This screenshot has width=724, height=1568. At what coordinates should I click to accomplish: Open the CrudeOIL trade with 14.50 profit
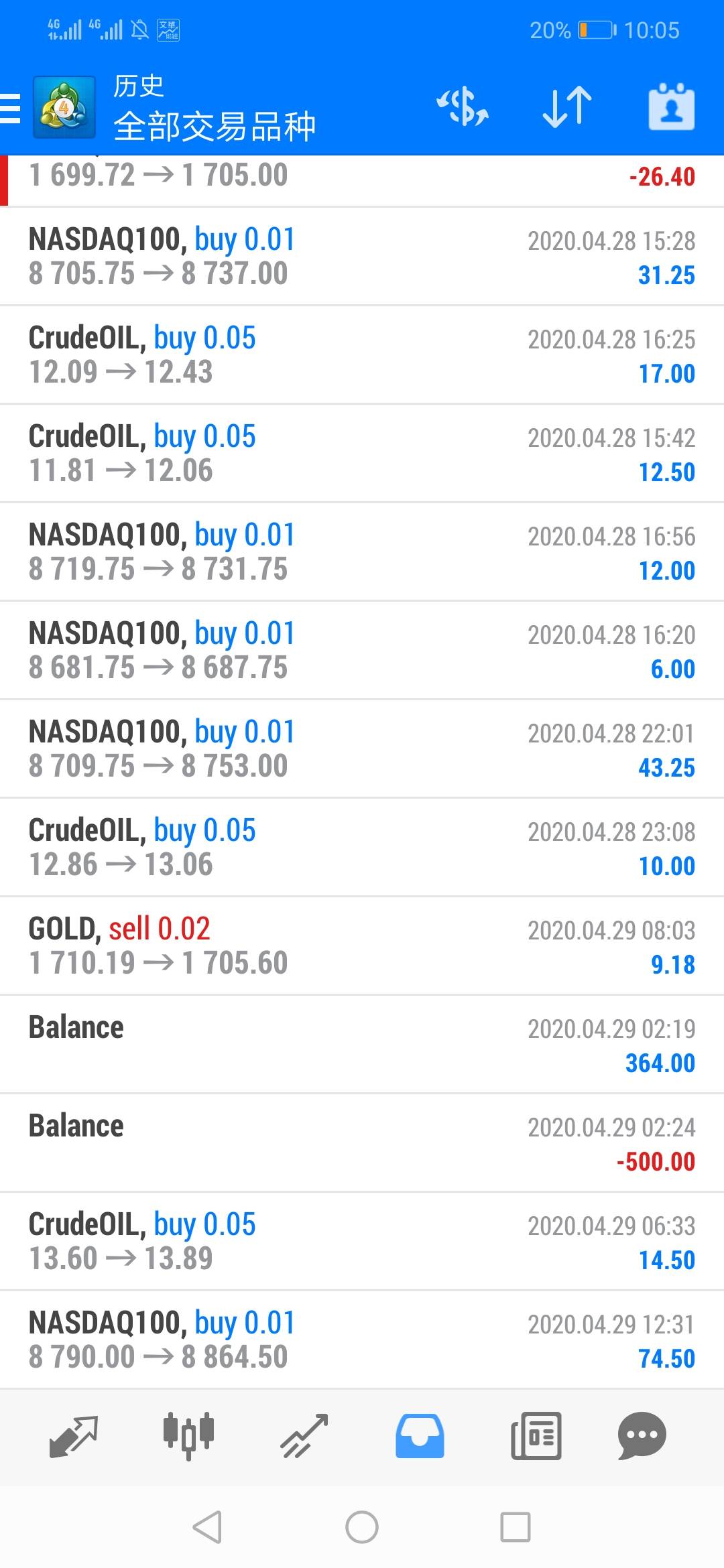362,1242
